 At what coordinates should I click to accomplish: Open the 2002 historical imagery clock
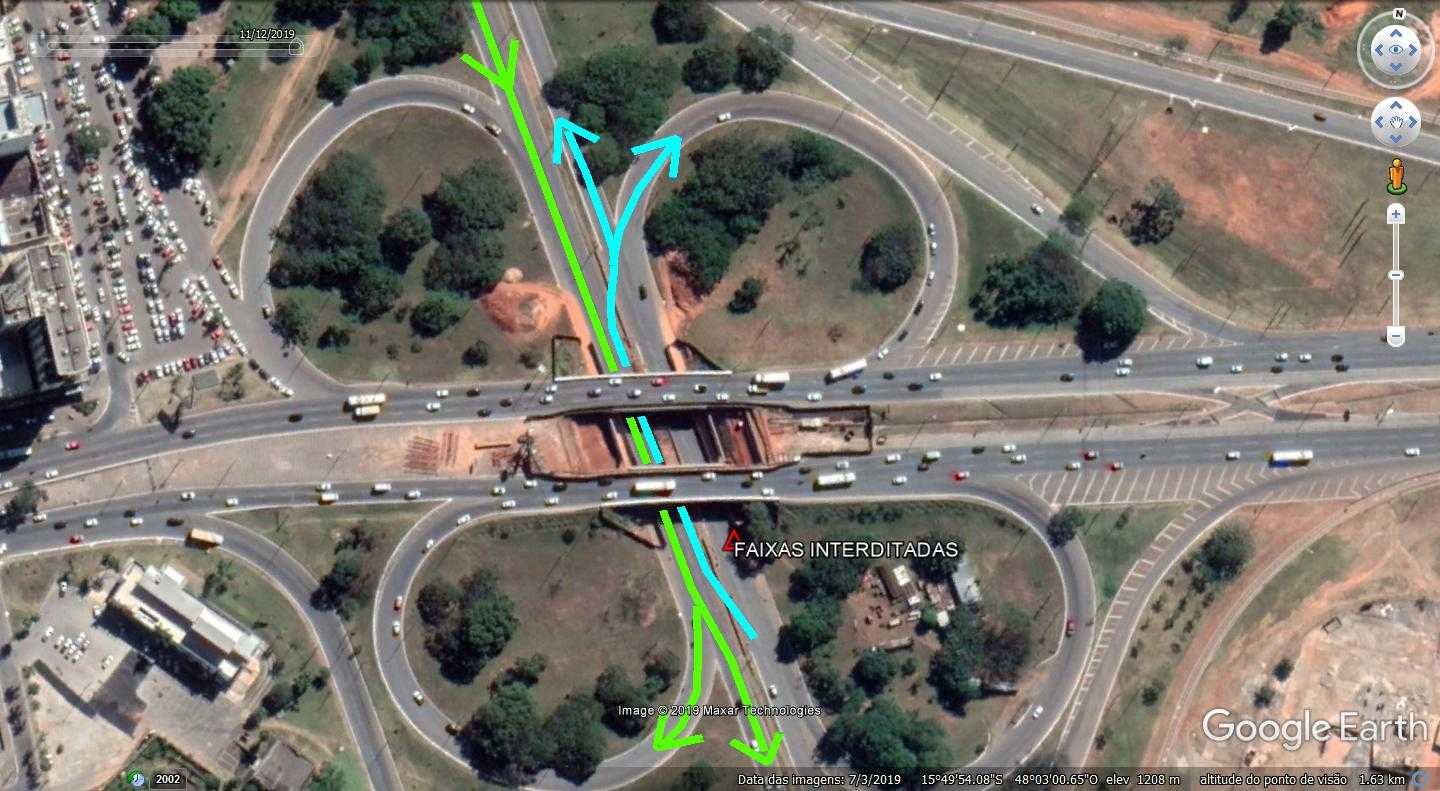click(138, 779)
